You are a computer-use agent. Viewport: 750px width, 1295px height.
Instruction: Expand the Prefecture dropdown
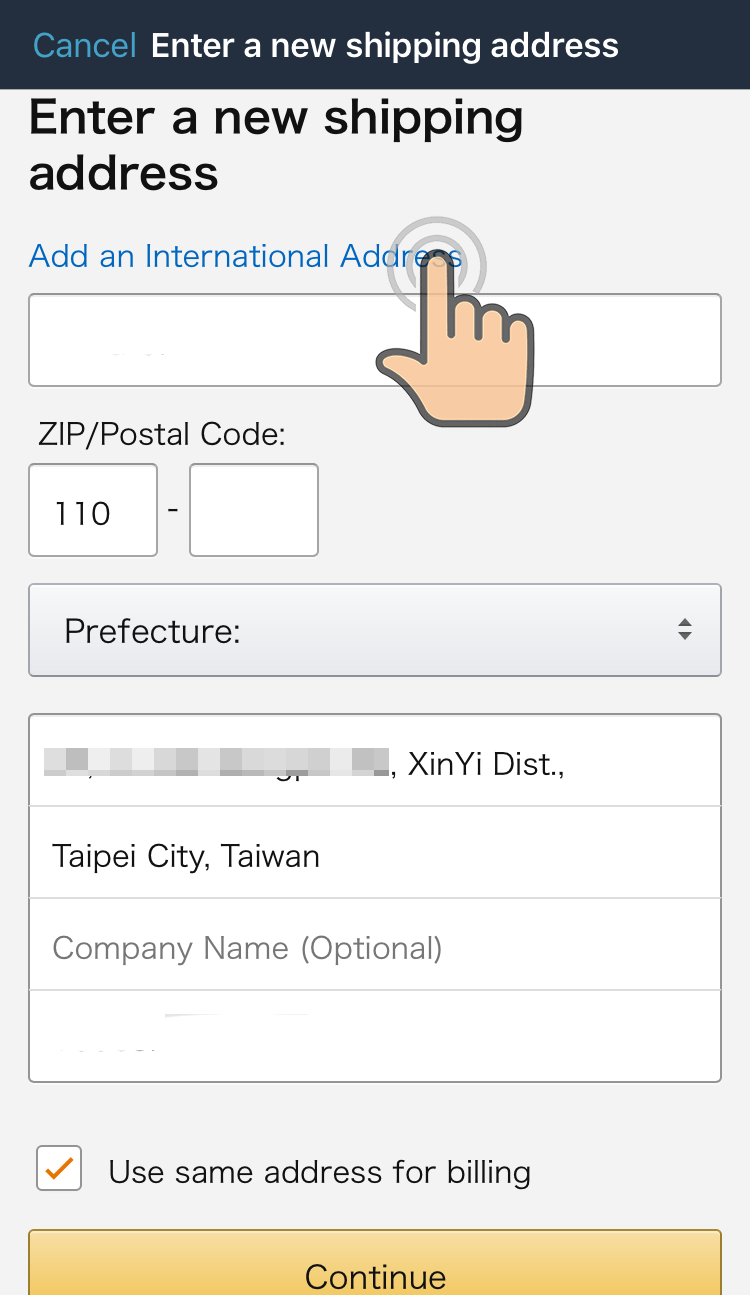(375, 630)
